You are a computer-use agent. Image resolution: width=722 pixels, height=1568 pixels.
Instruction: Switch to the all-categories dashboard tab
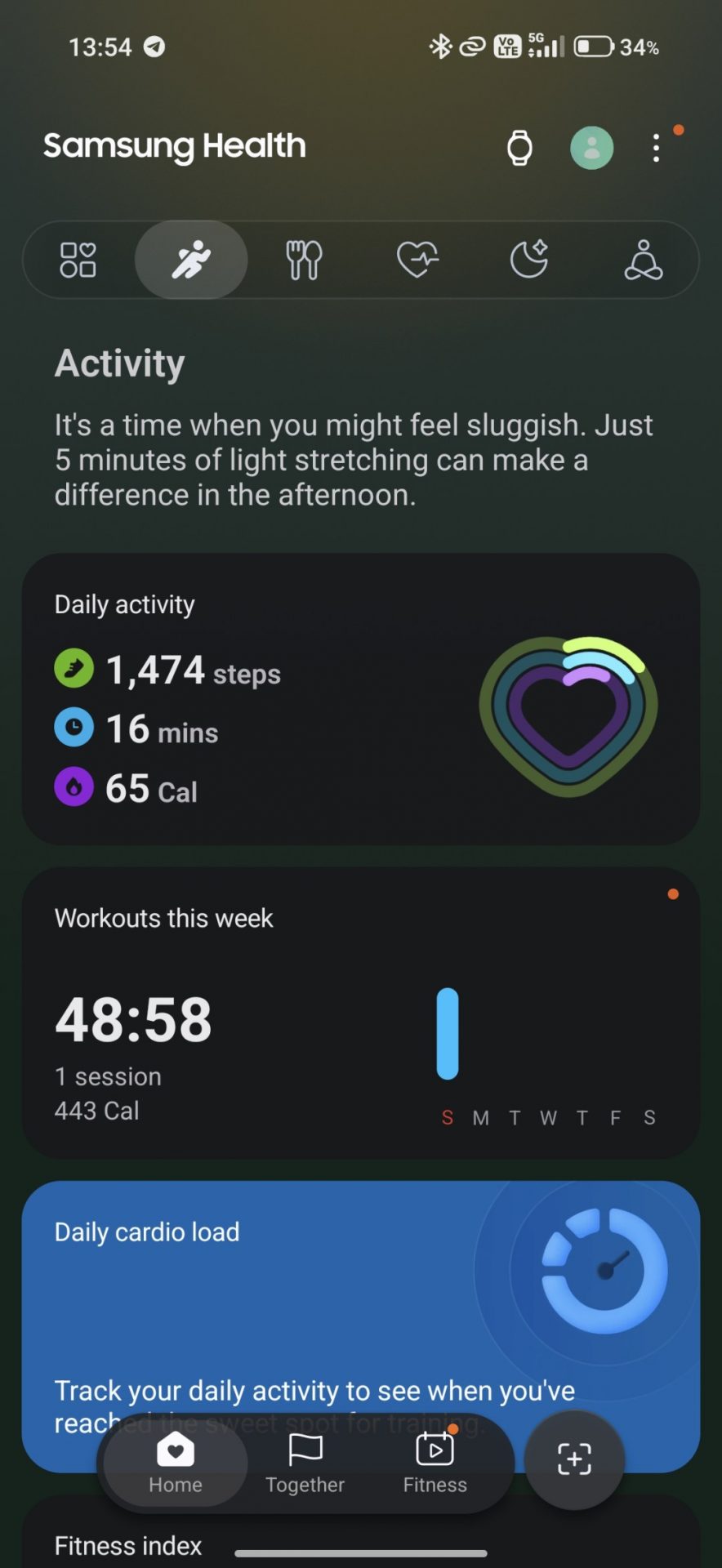coord(78,260)
